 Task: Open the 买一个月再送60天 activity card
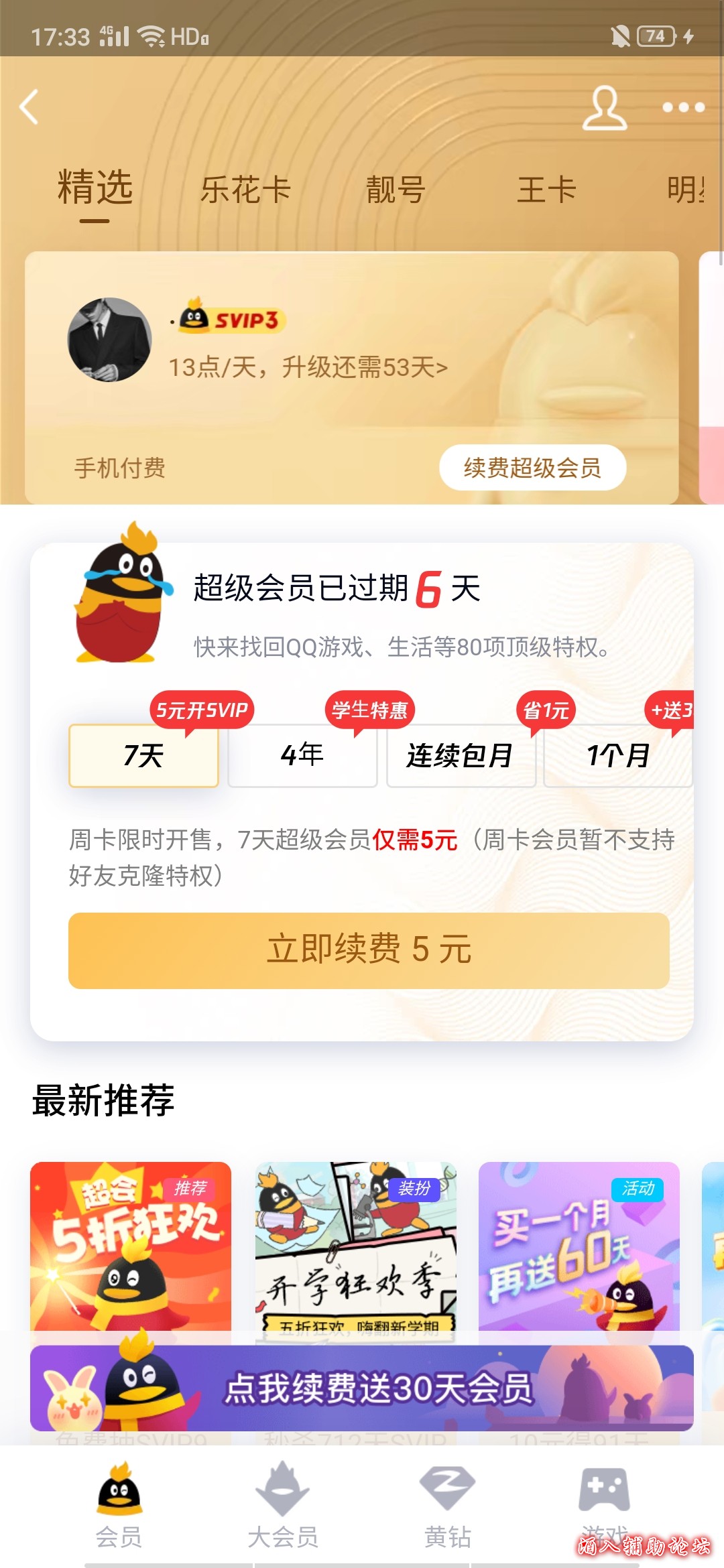click(x=579, y=1246)
